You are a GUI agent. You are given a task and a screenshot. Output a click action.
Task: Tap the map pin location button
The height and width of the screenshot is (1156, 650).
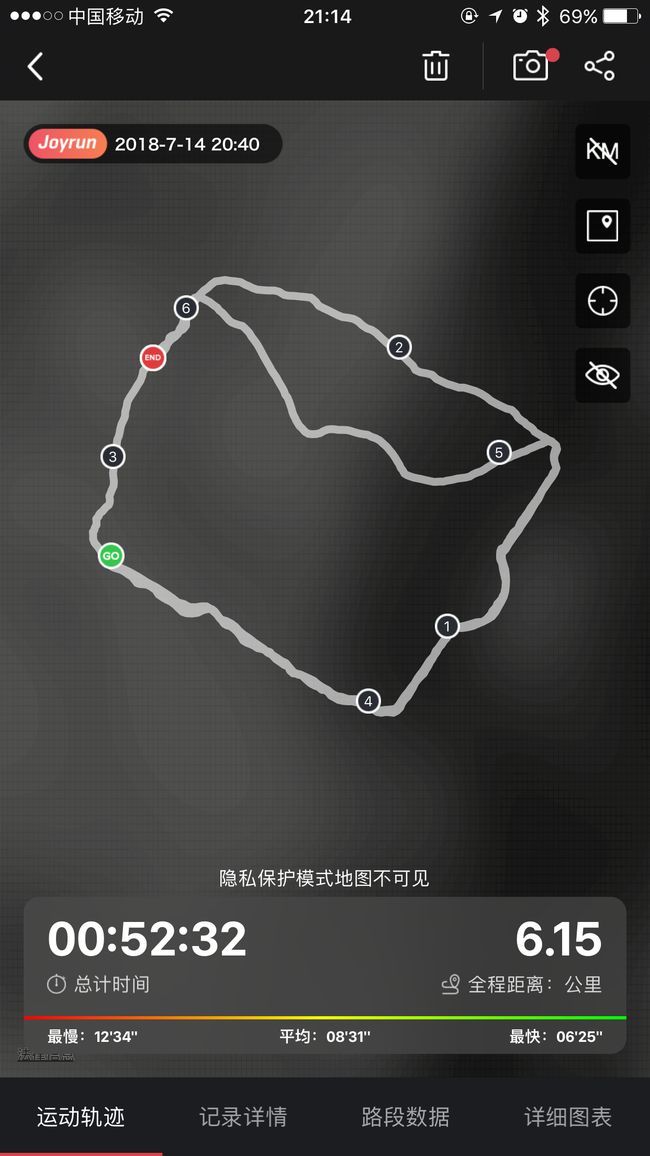(603, 226)
